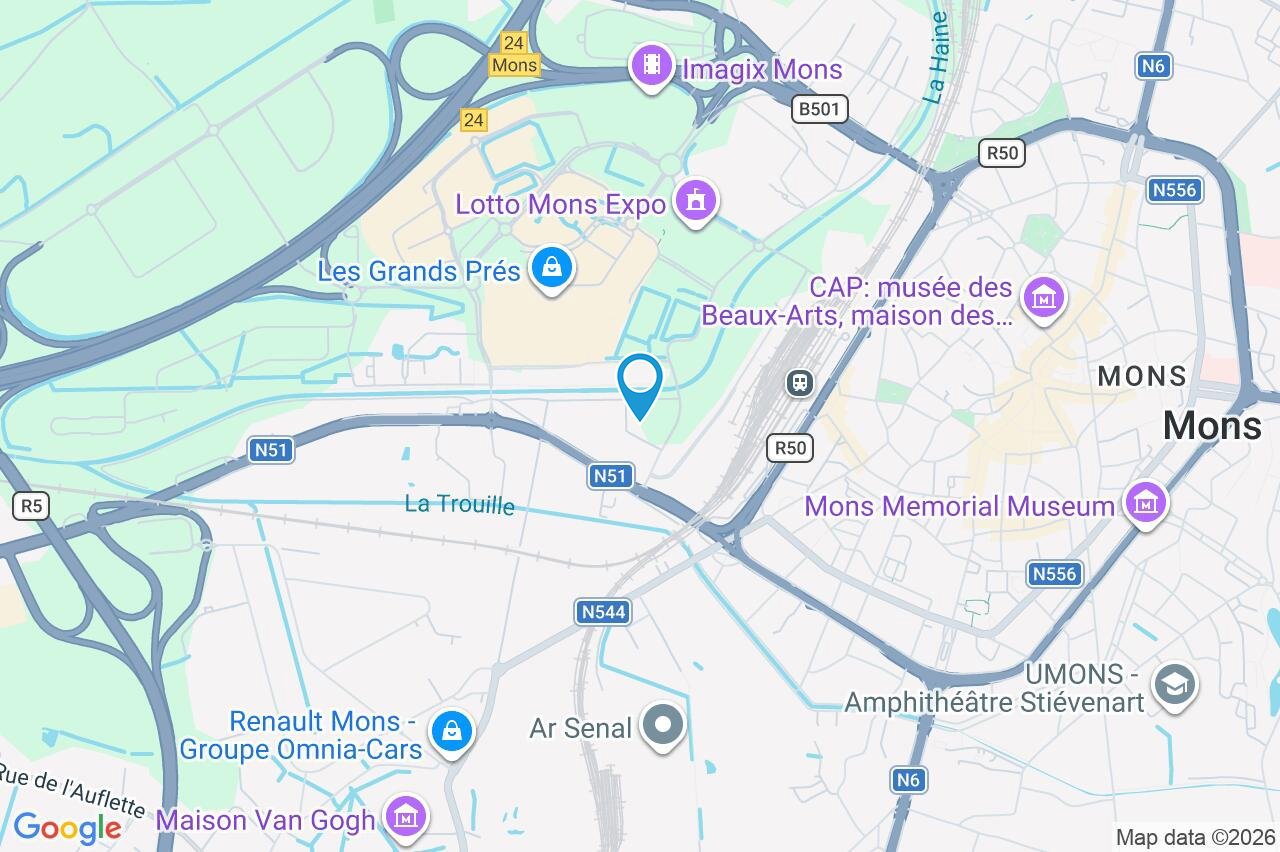This screenshot has width=1280, height=852.
Task: Tap the blue location pin
Action: point(640,385)
